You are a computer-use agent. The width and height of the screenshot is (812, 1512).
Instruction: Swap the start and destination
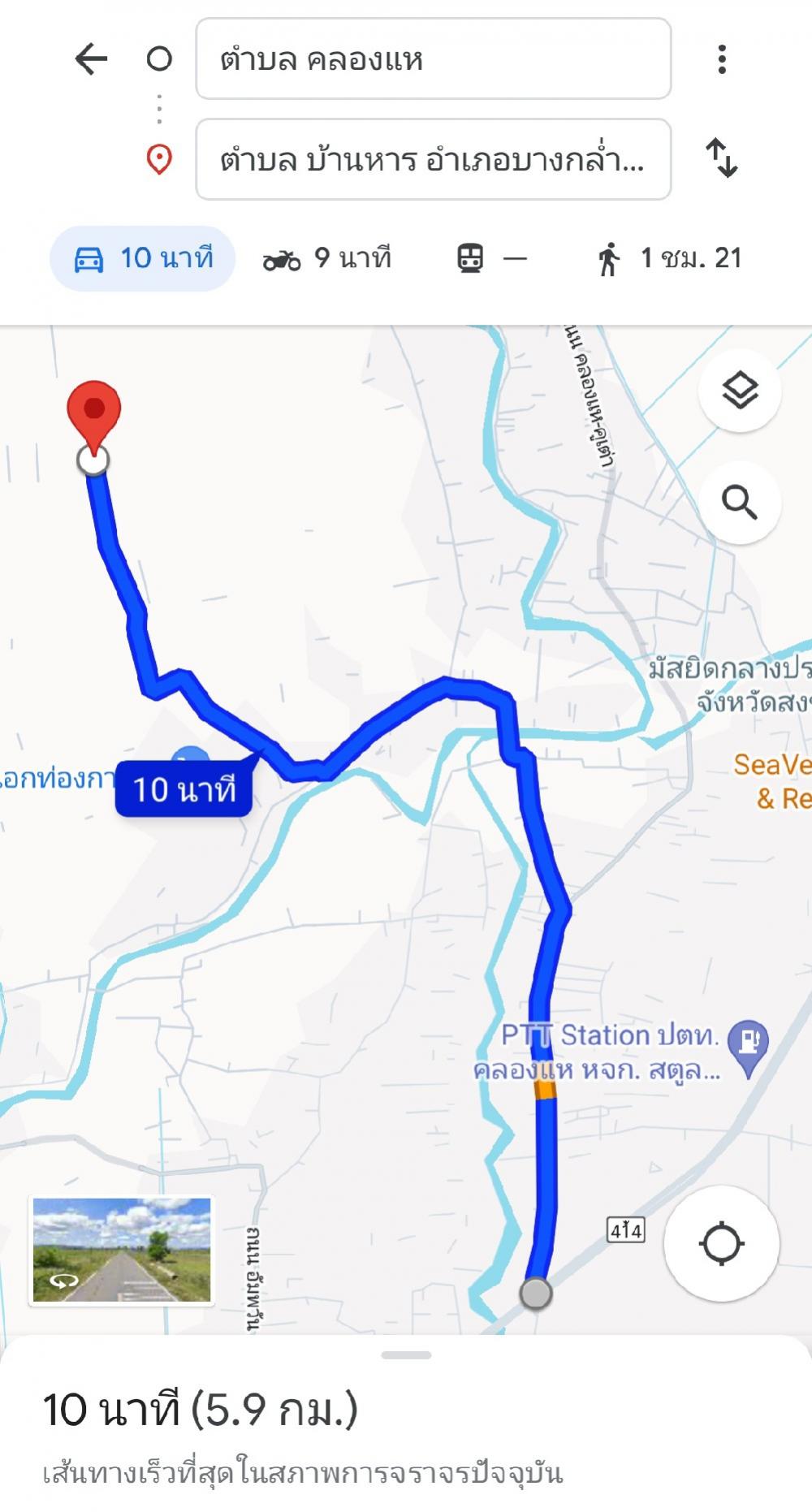coord(722,158)
